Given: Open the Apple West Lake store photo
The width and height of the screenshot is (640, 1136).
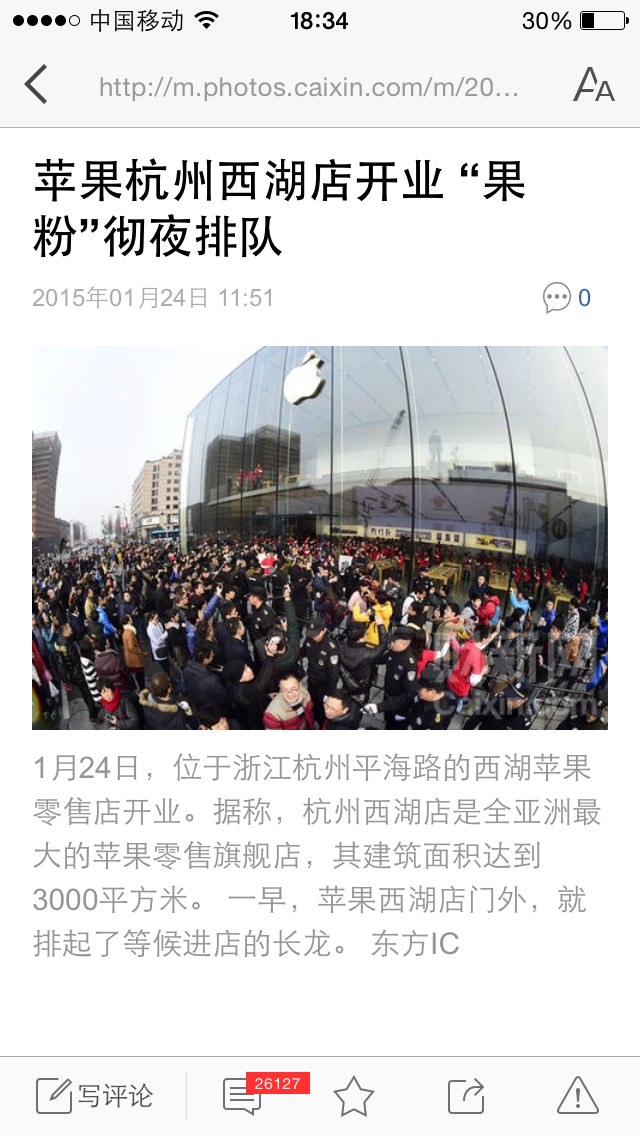Looking at the screenshot, I should tap(320, 538).
